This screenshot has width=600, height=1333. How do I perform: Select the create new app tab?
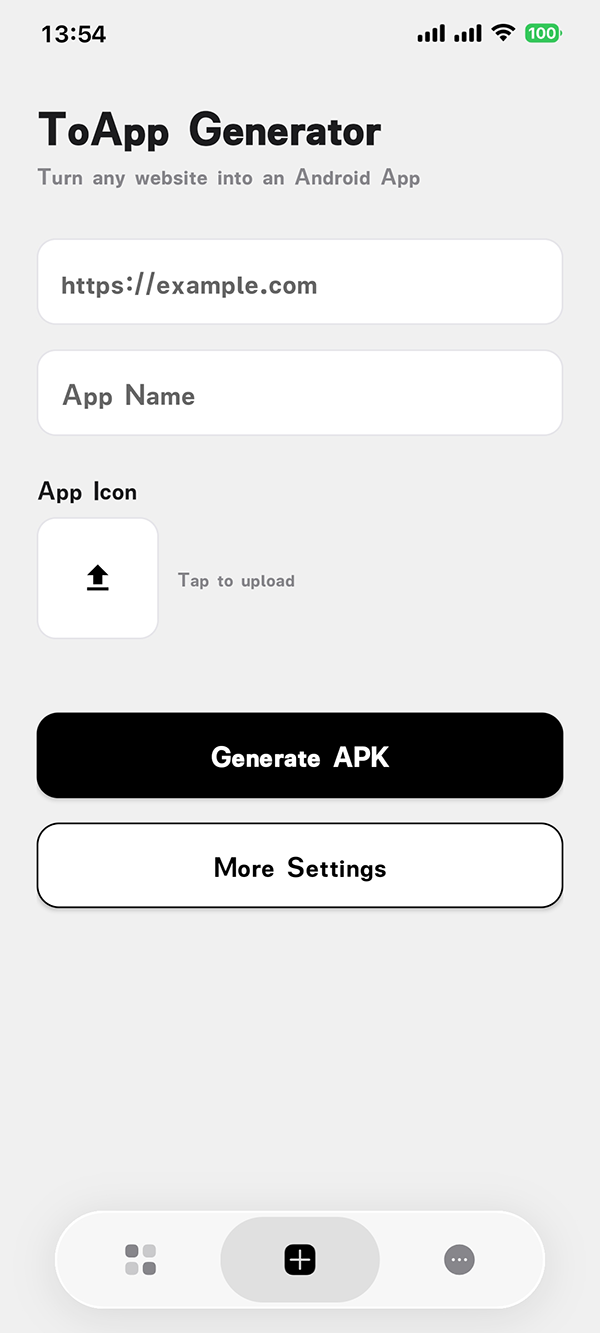300,1260
